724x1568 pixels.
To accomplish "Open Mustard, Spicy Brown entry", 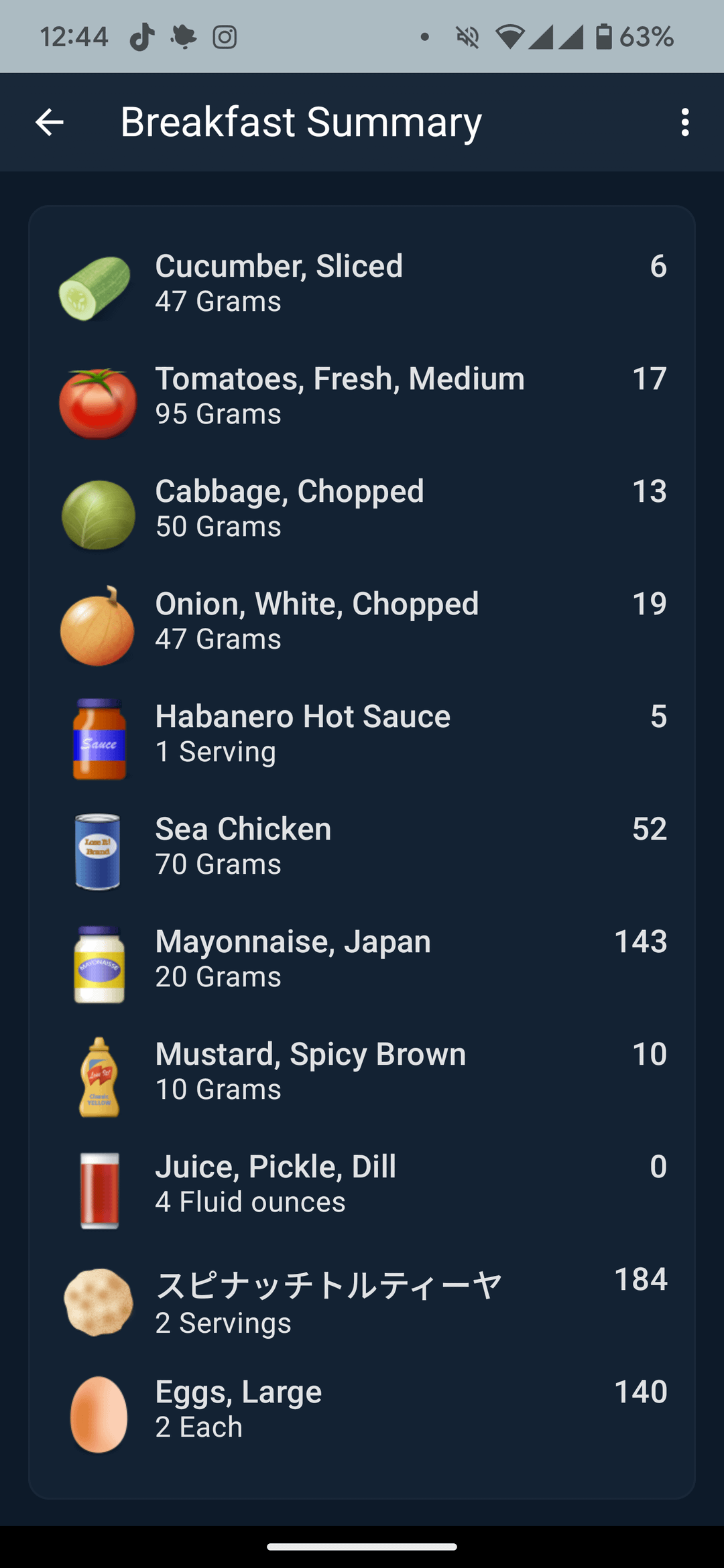I will pos(362,1071).
